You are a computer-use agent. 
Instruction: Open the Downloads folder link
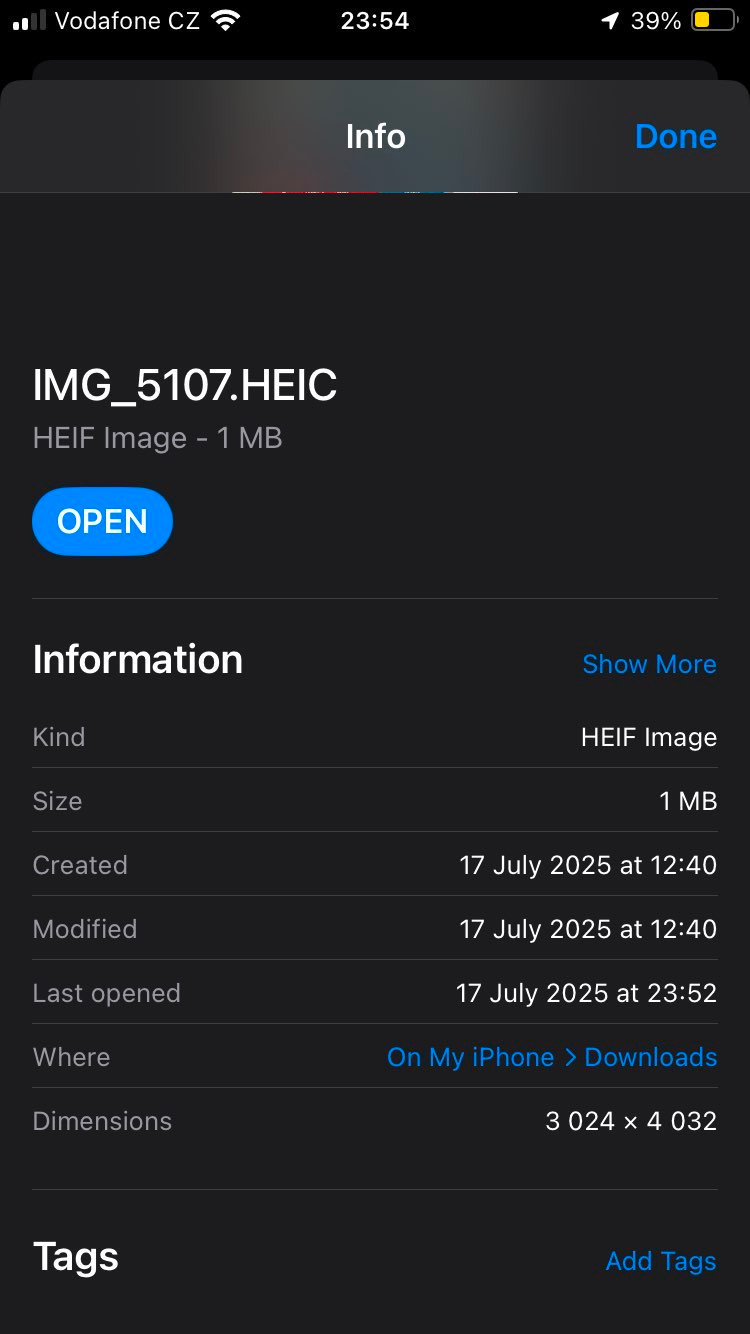coord(651,1057)
